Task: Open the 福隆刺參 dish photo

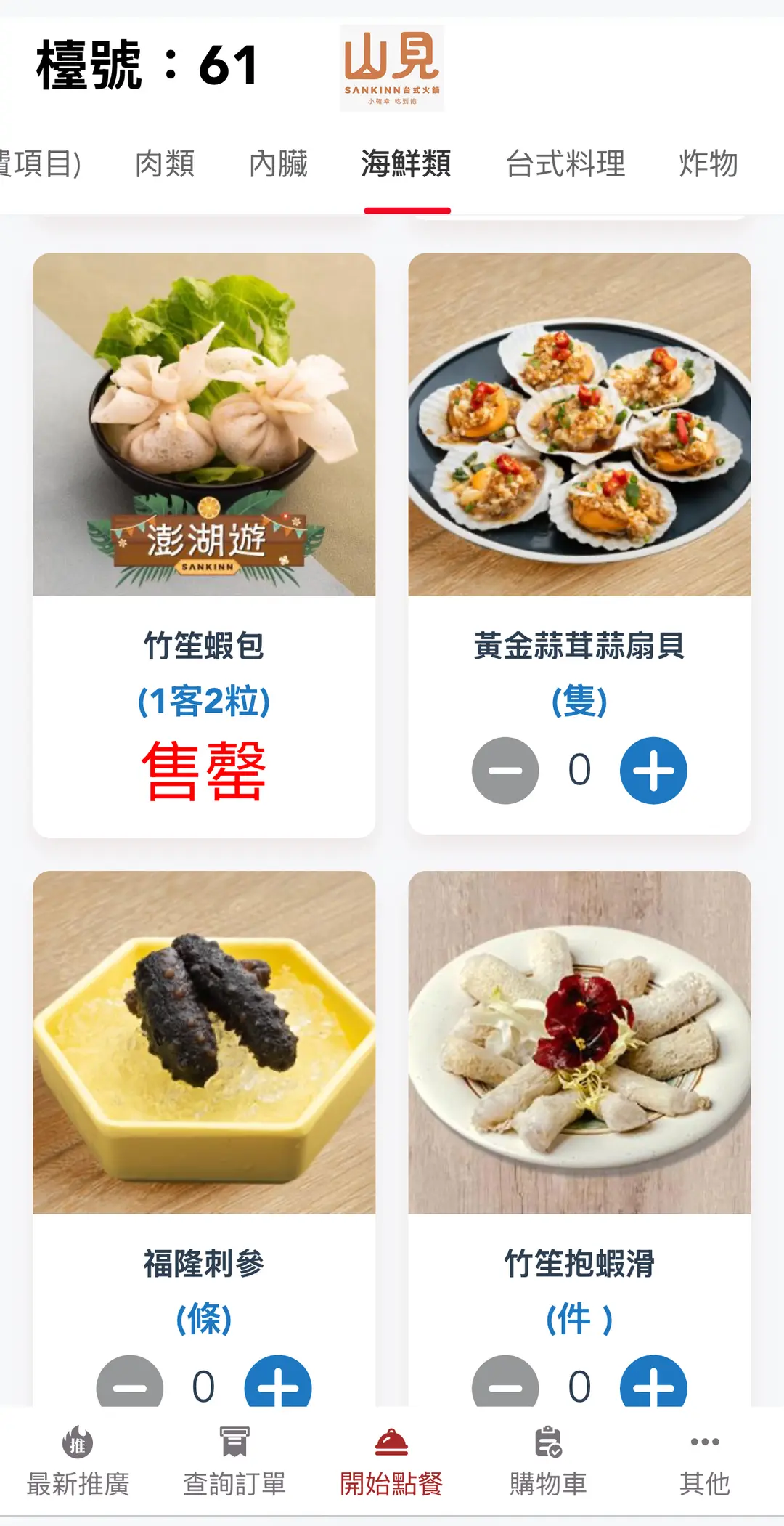Action: coord(204,1042)
